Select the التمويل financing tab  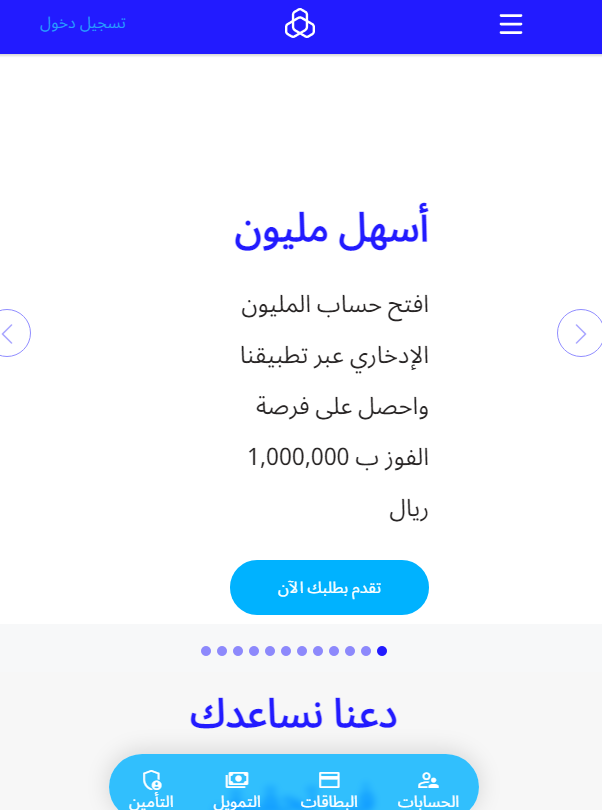point(237,789)
